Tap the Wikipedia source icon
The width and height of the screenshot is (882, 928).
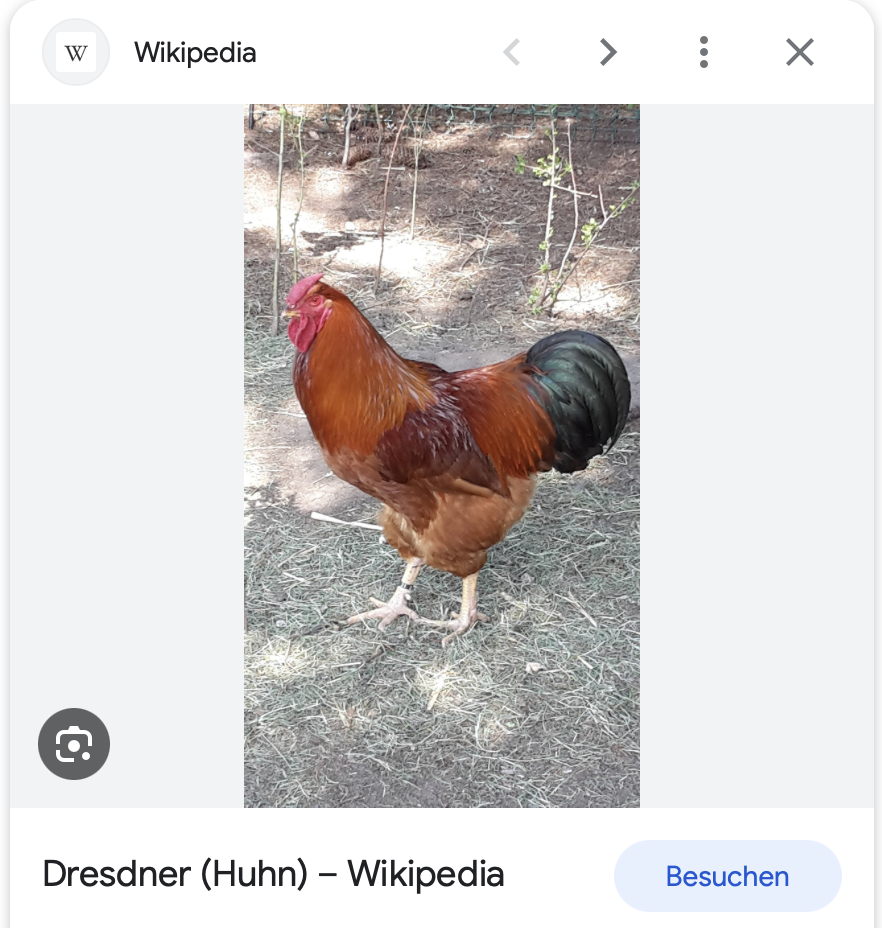76,53
